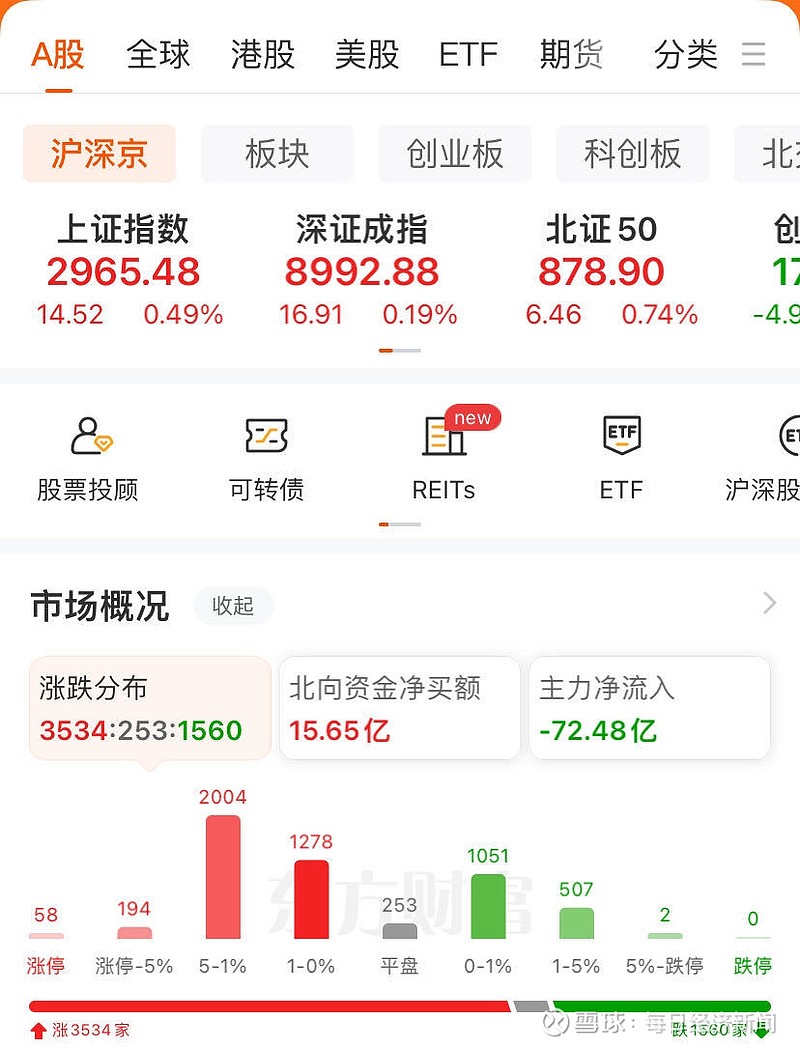Switch to the 美股 tab

pos(369,55)
